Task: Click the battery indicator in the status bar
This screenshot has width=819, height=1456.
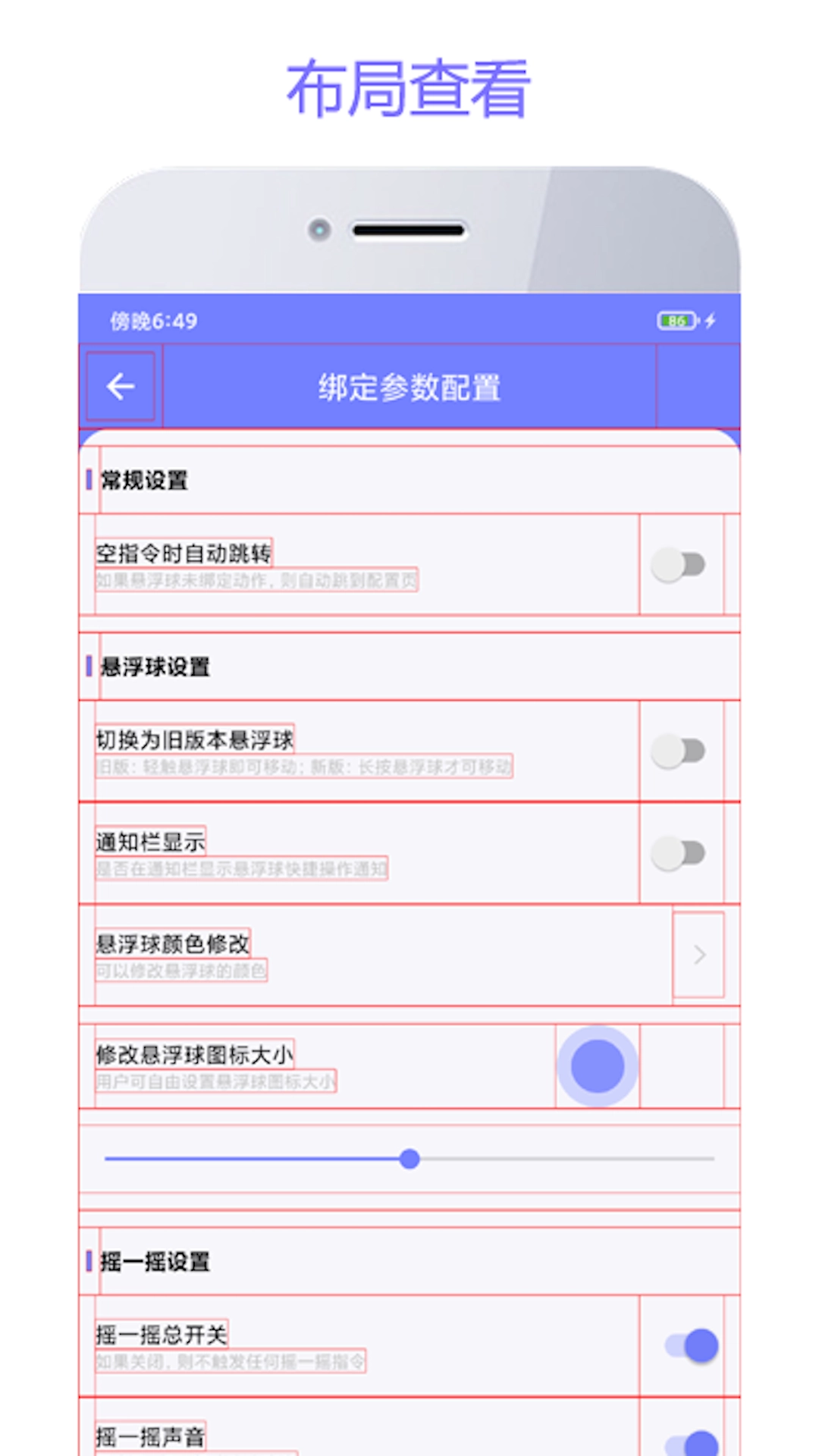Action: point(679,322)
